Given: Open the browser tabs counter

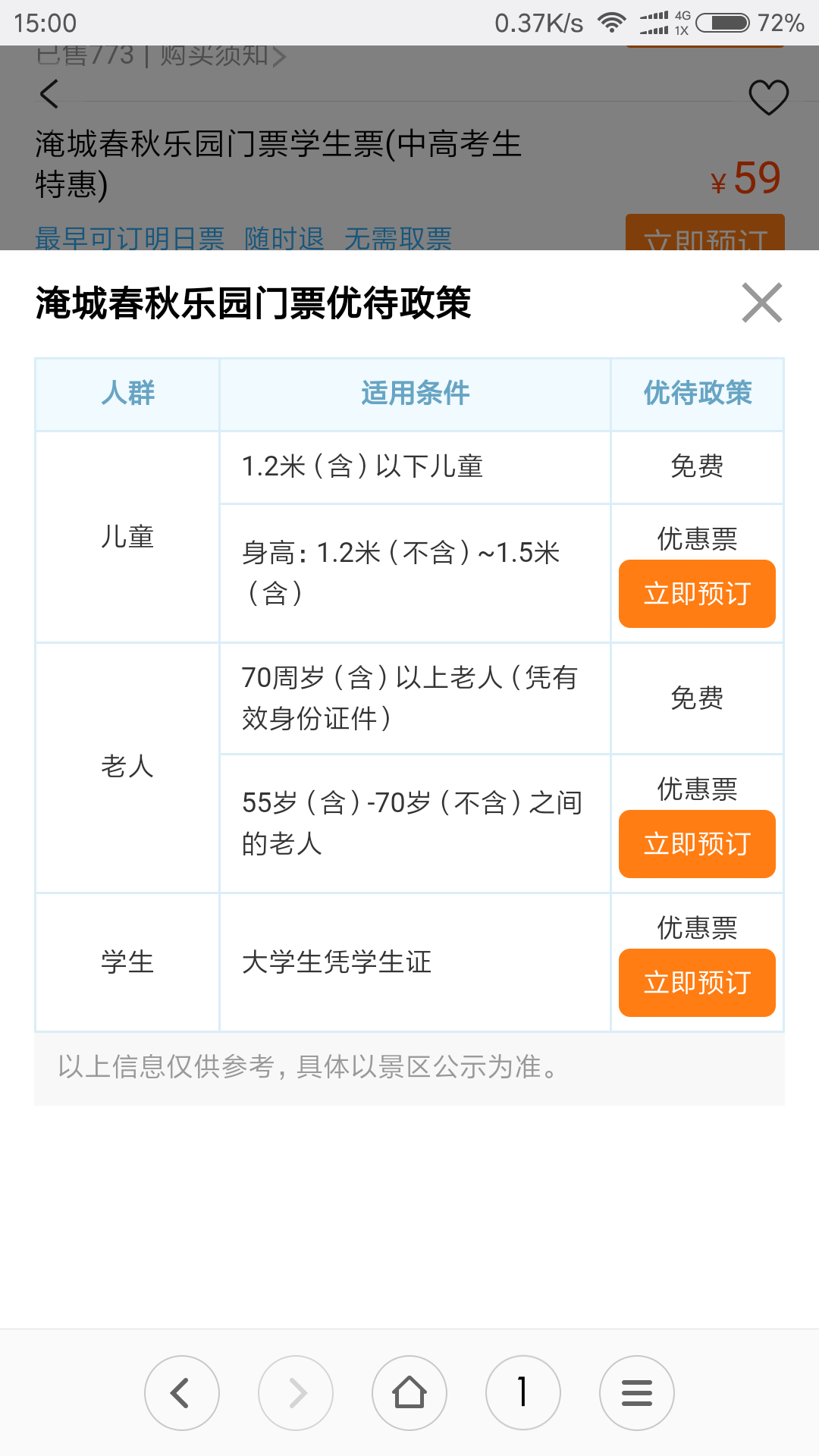Looking at the screenshot, I should [x=523, y=1393].
